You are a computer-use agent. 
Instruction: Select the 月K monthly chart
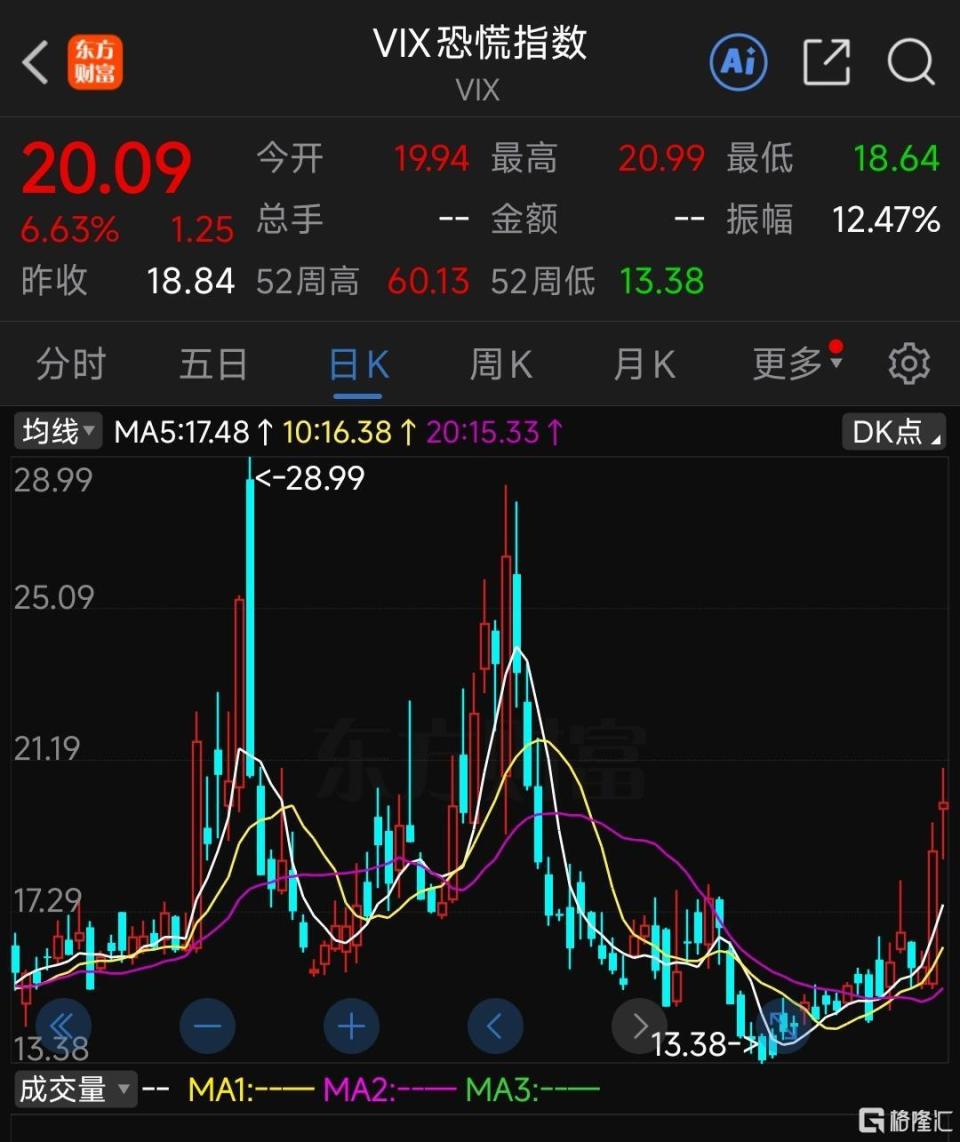[x=644, y=364]
